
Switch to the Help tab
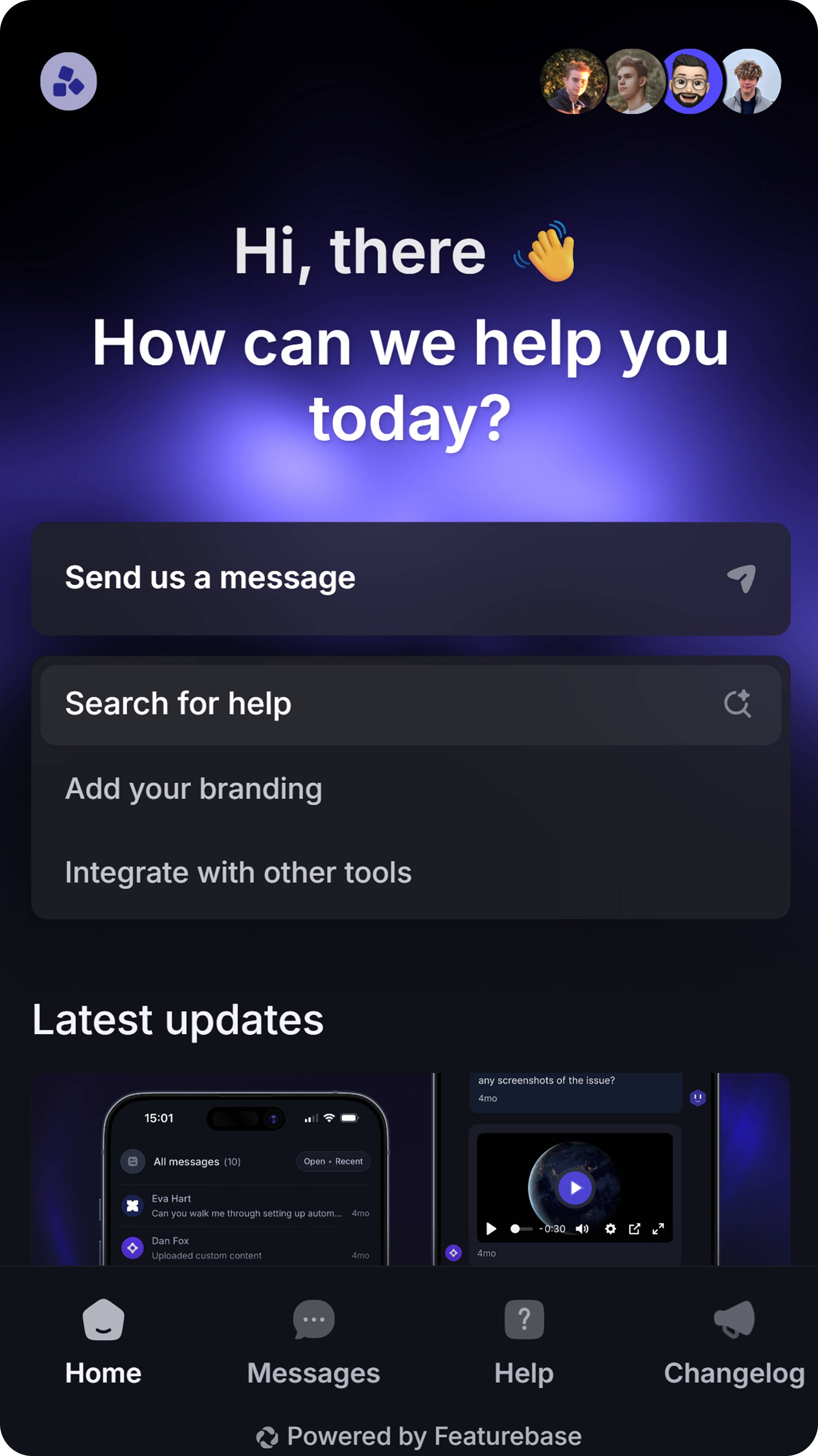click(x=524, y=1342)
